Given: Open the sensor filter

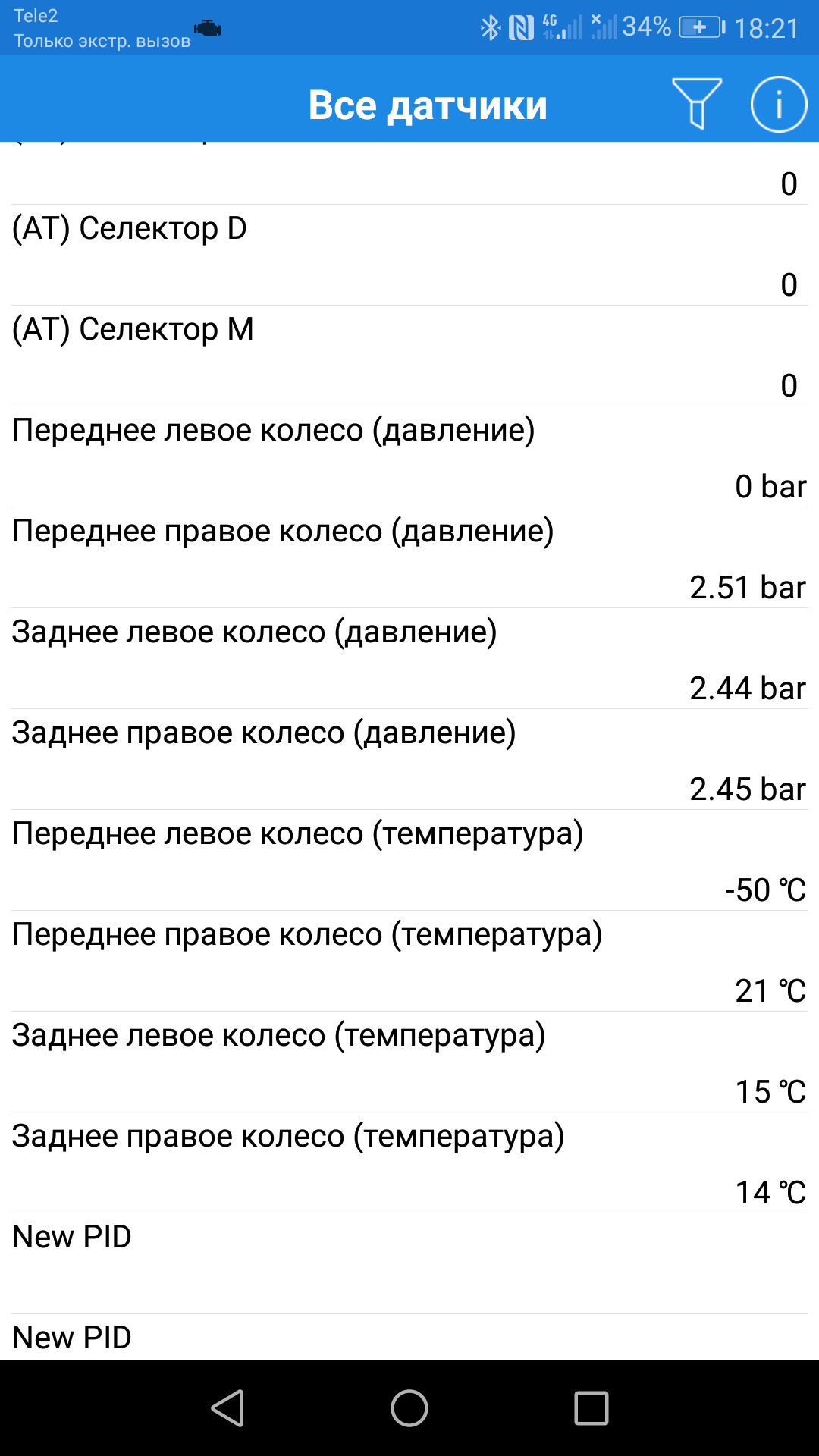Looking at the screenshot, I should click(x=696, y=104).
